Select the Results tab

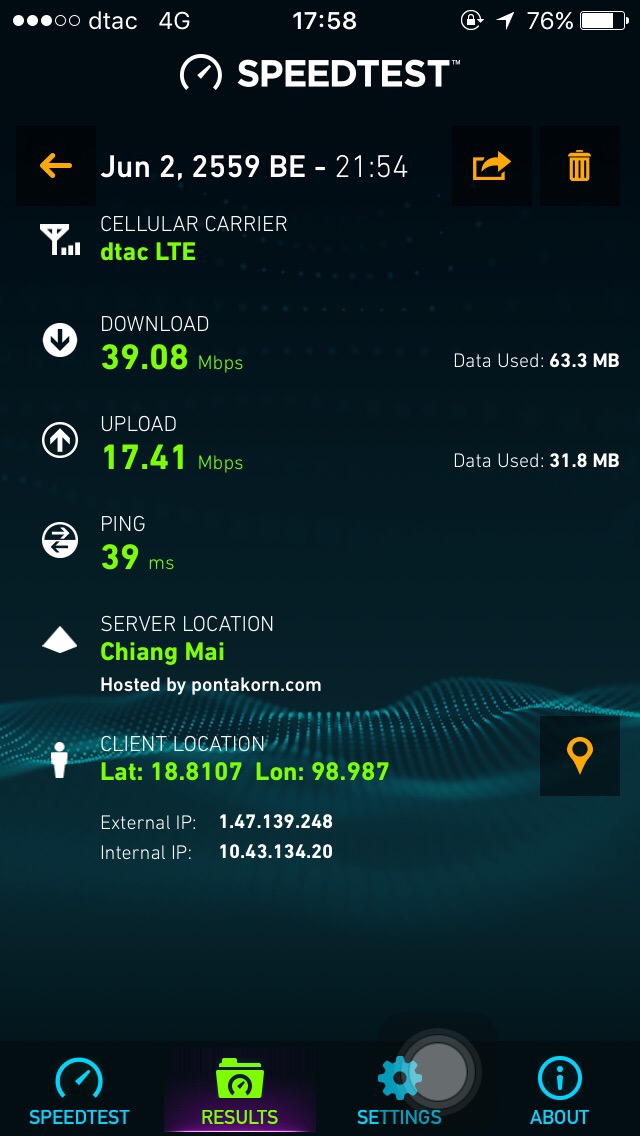(239, 1091)
